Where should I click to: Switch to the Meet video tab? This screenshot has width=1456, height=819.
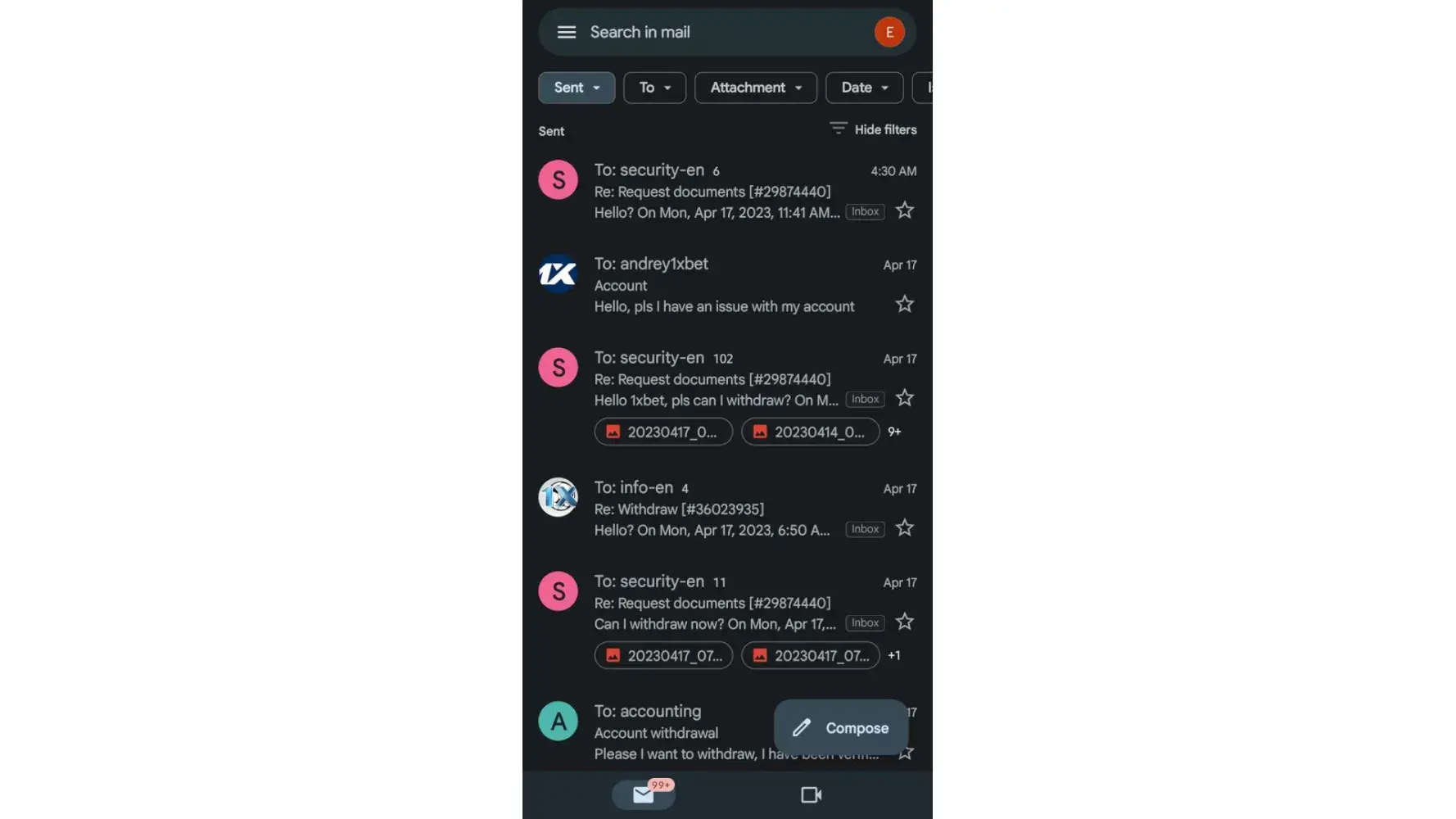pos(811,794)
